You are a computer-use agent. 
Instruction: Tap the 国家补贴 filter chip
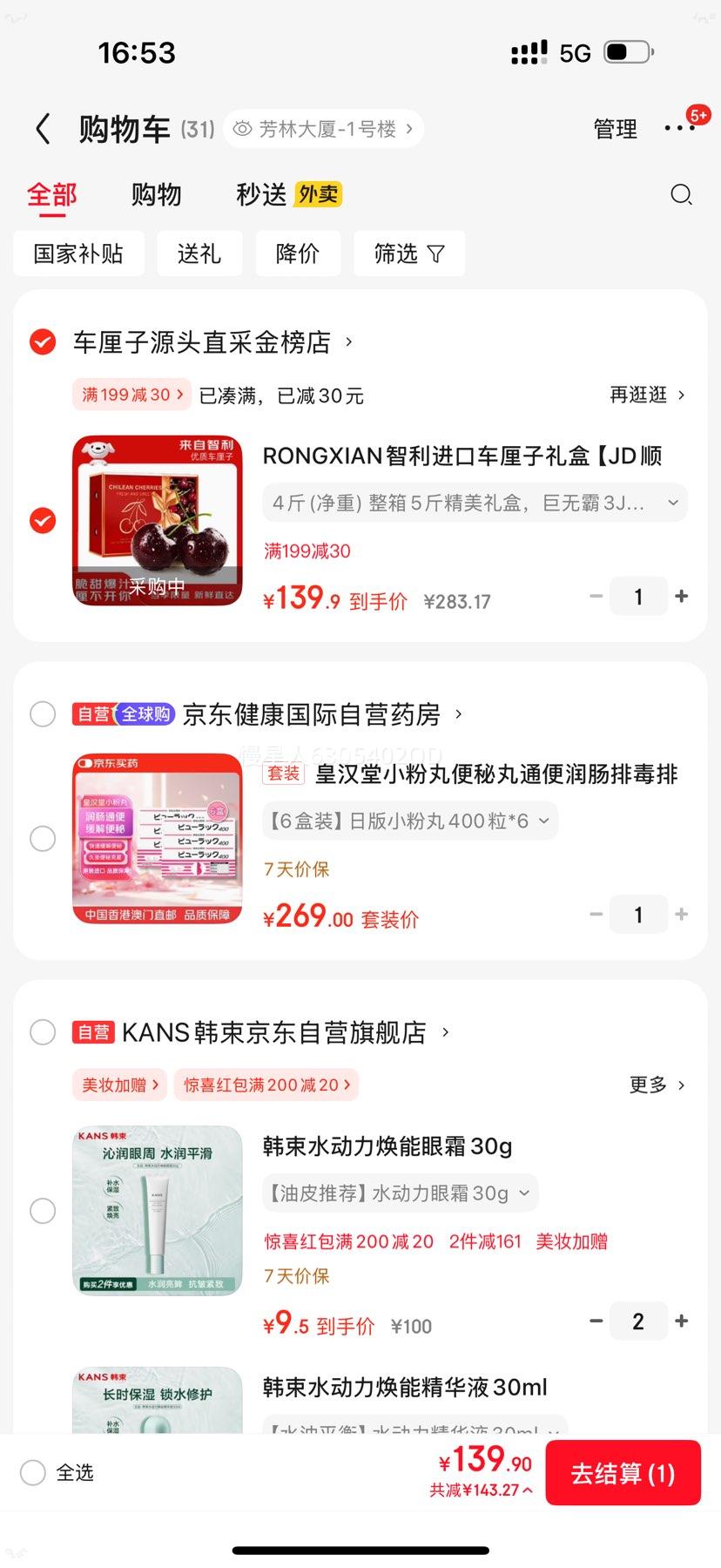click(x=78, y=253)
